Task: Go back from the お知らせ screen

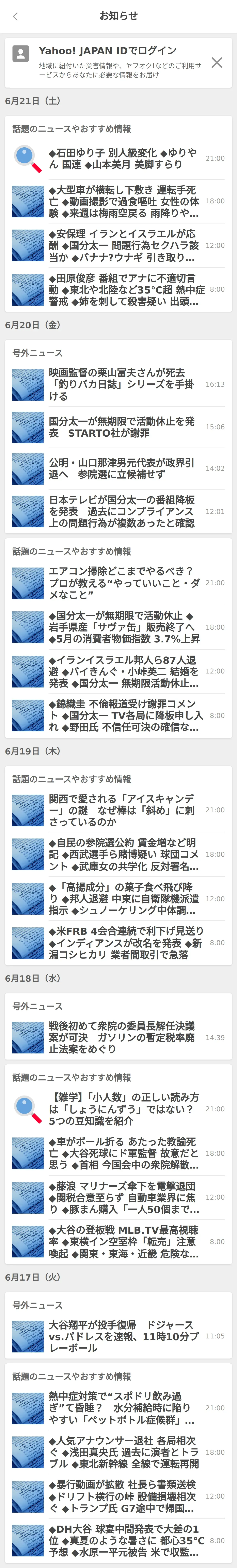Action: (x=15, y=16)
